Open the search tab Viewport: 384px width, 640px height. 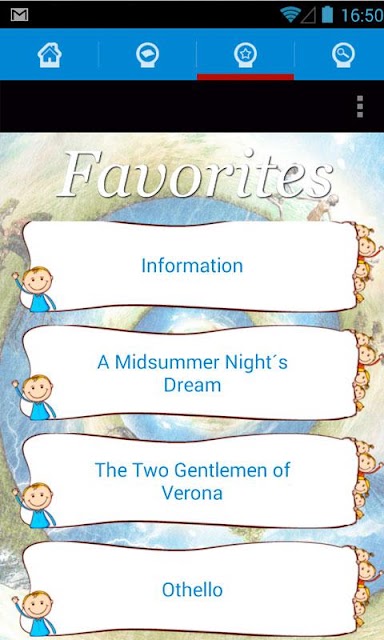click(x=343, y=55)
